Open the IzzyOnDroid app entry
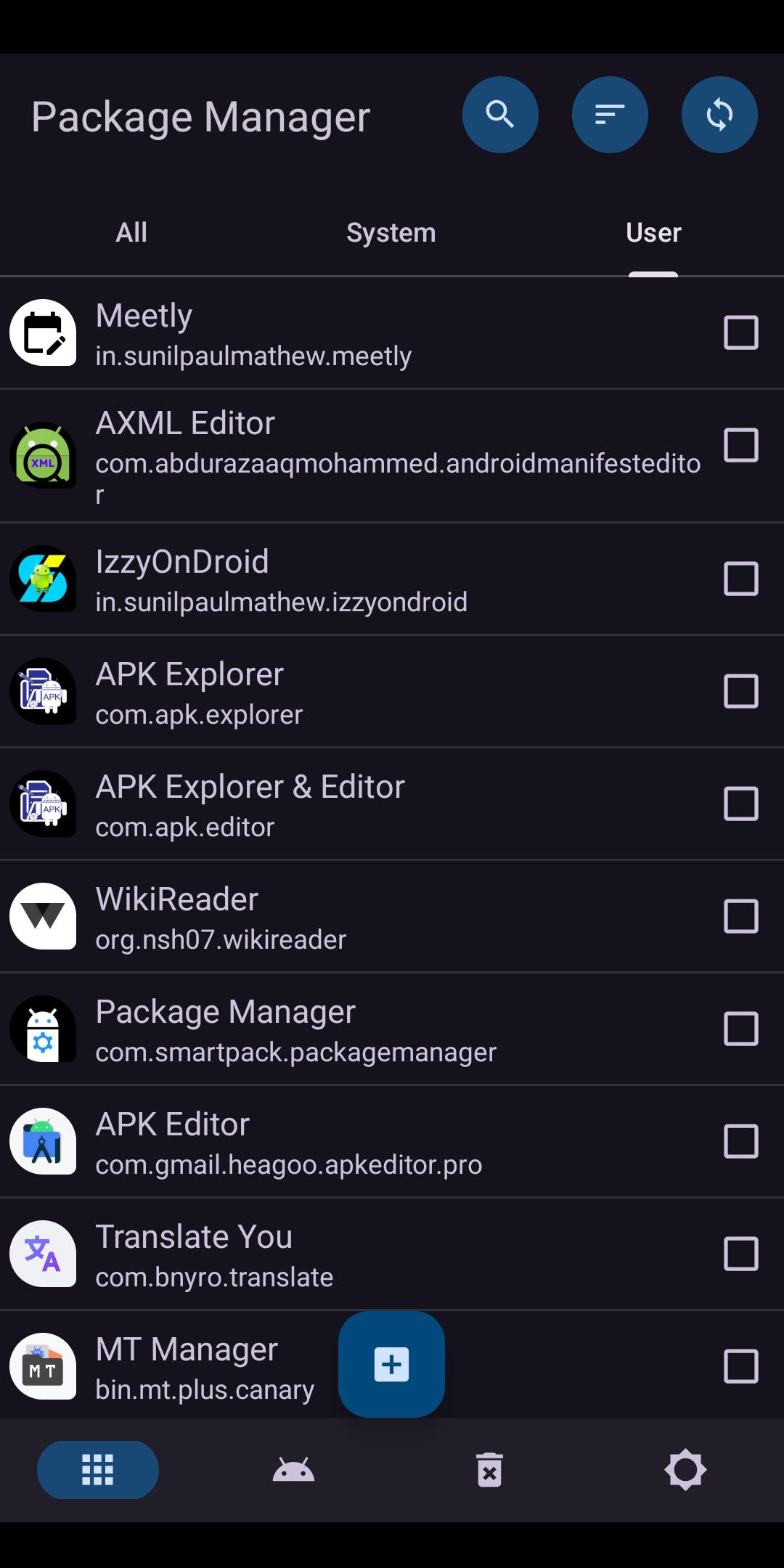784x1568 pixels. point(392,579)
